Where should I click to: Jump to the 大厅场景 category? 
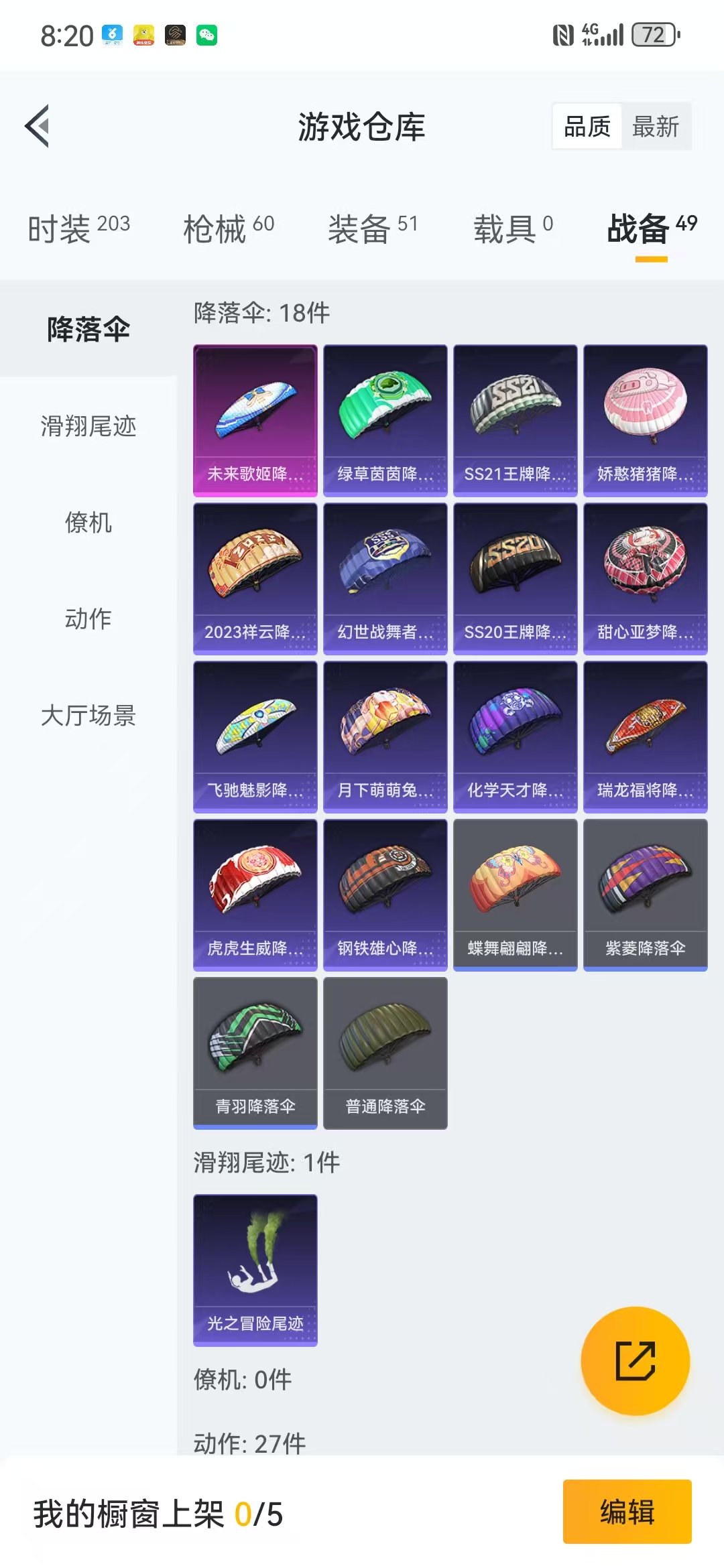[x=88, y=715]
